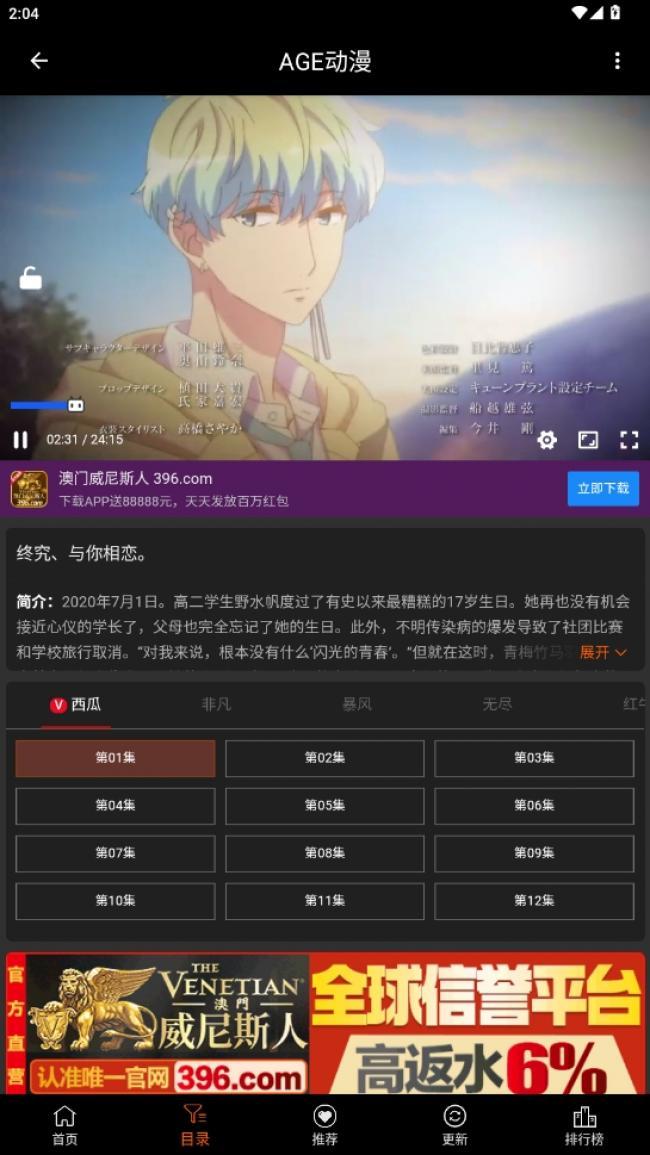Play episode 第02集
Viewport: 650px width, 1155px height.
(x=324, y=758)
